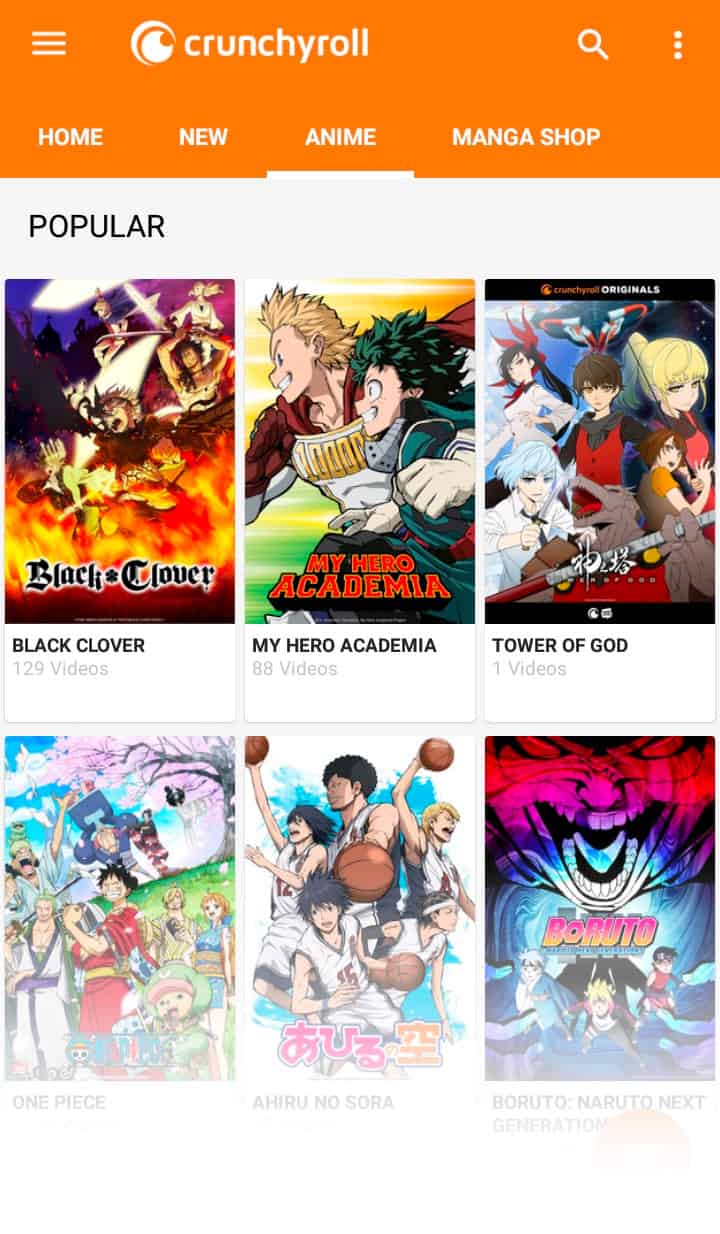
Task: Switch to the New tab
Action: pyautogui.click(x=203, y=137)
